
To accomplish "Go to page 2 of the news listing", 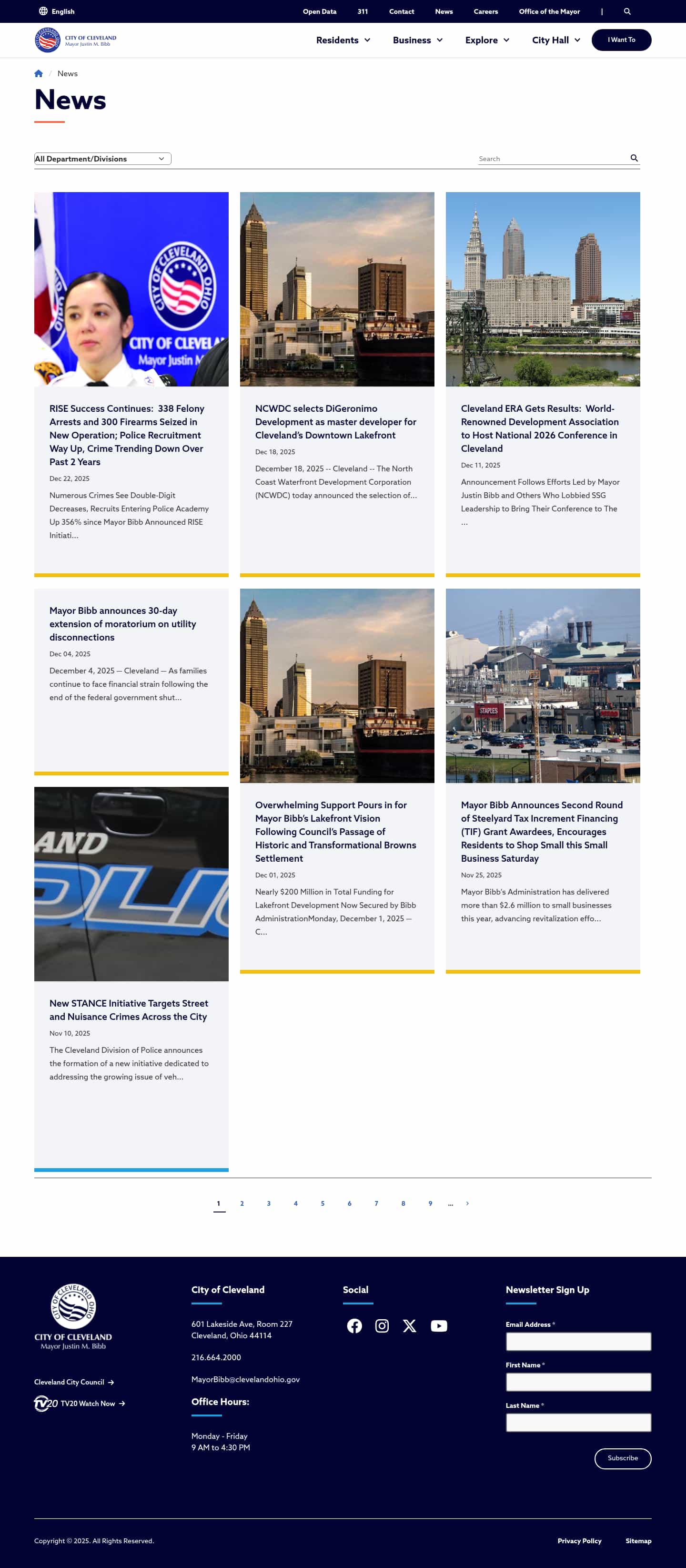I will click(242, 1203).
